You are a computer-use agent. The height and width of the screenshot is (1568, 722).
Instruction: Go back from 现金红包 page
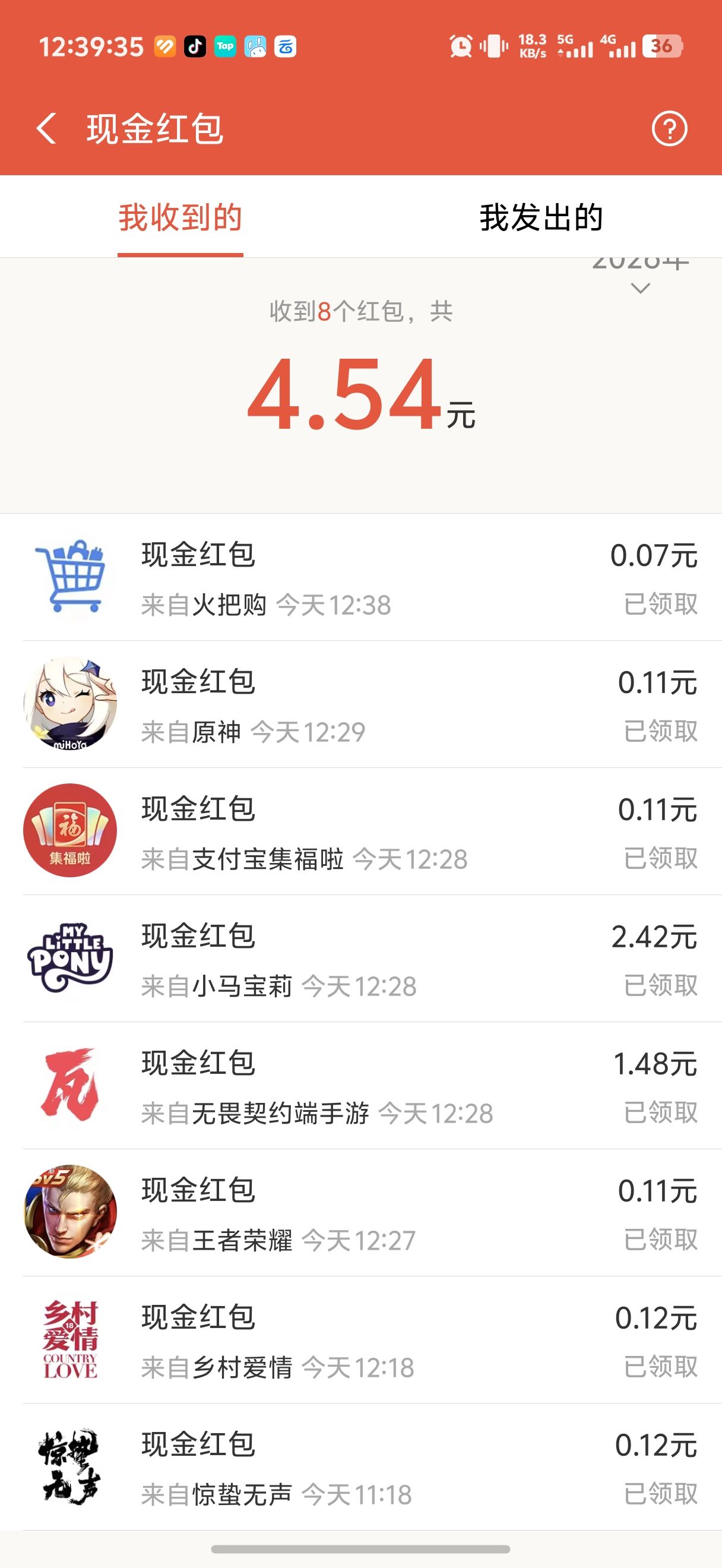(x=47, y=128)
